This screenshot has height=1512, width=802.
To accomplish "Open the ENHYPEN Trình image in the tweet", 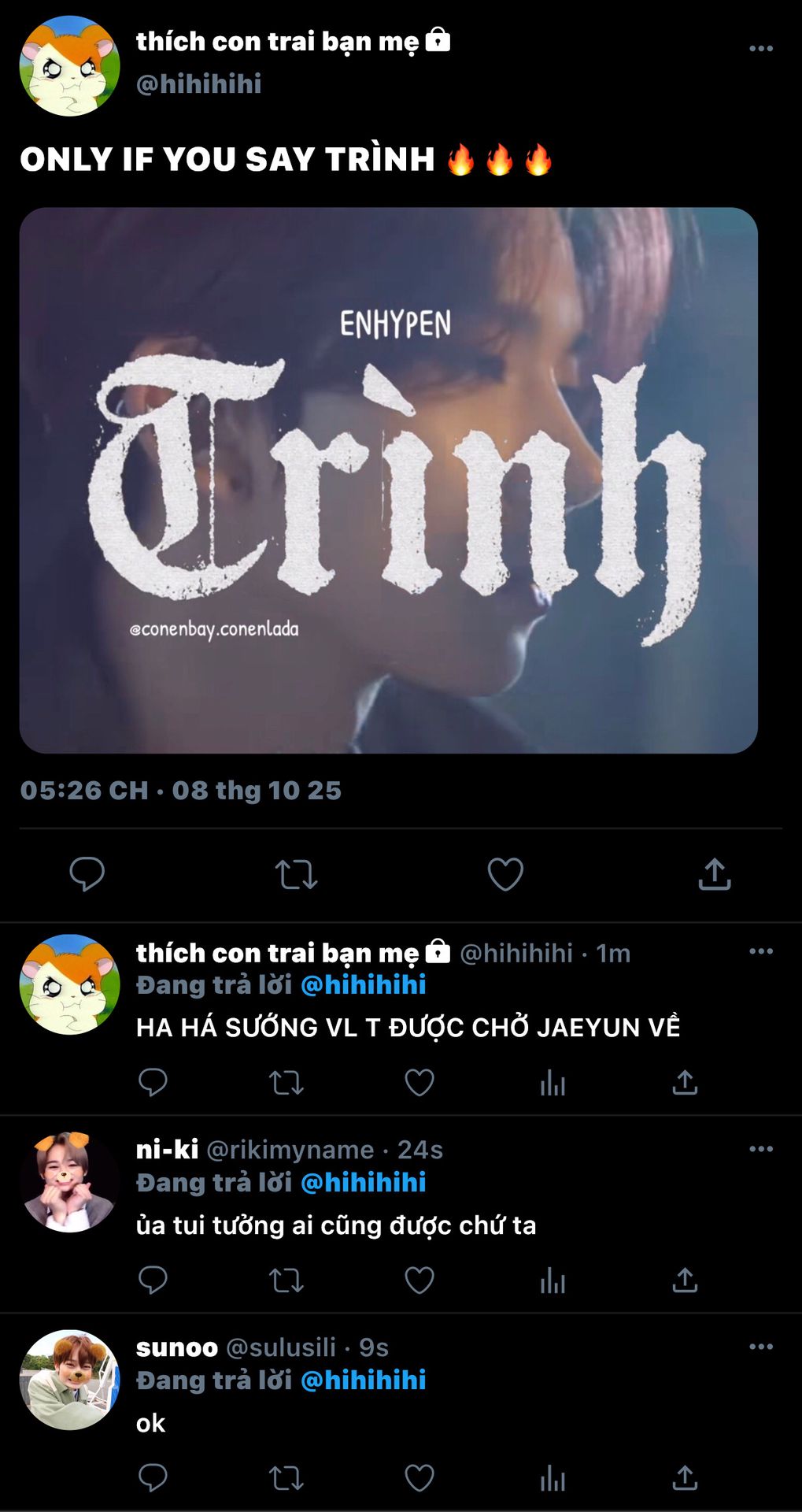I will pos(388,480).
